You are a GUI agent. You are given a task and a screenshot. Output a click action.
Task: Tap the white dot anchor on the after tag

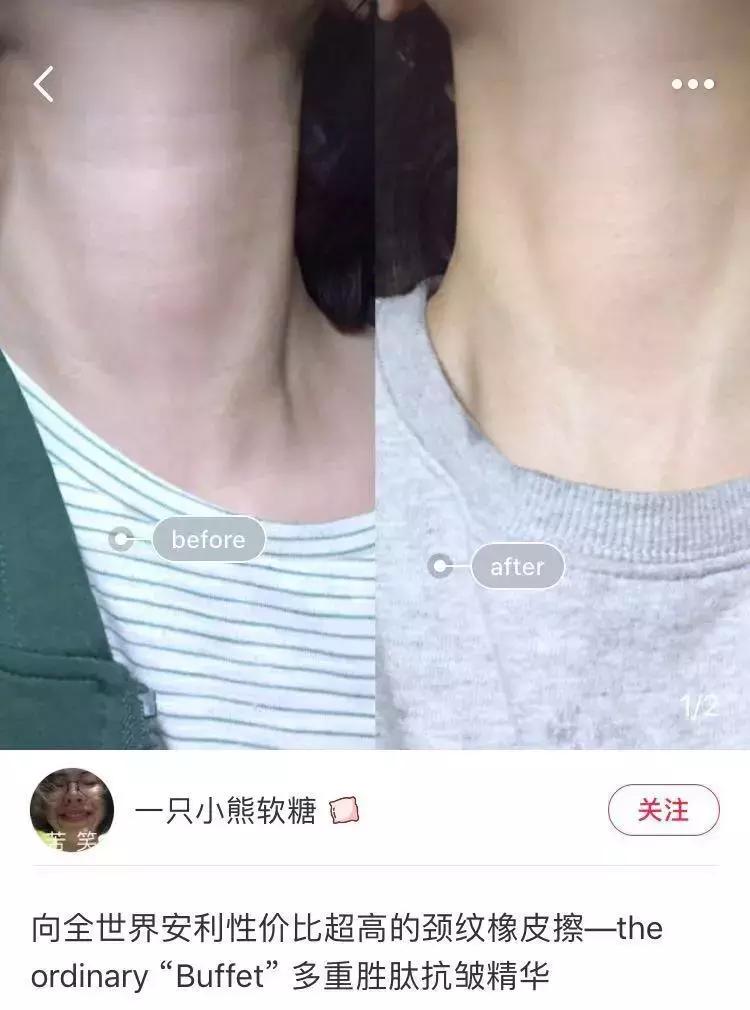click(440, 566)
